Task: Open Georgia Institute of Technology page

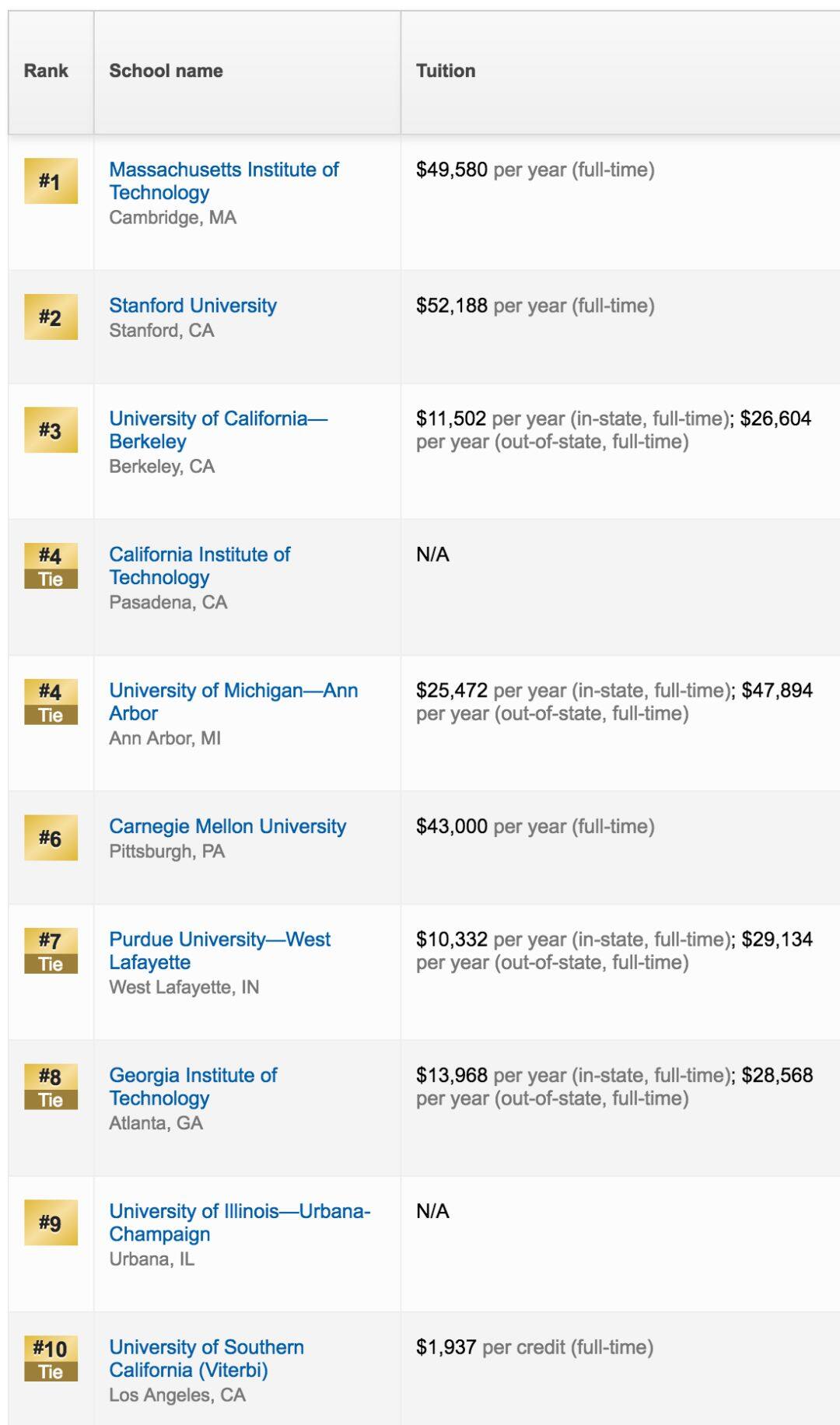Action: (x=193, y=1087)
